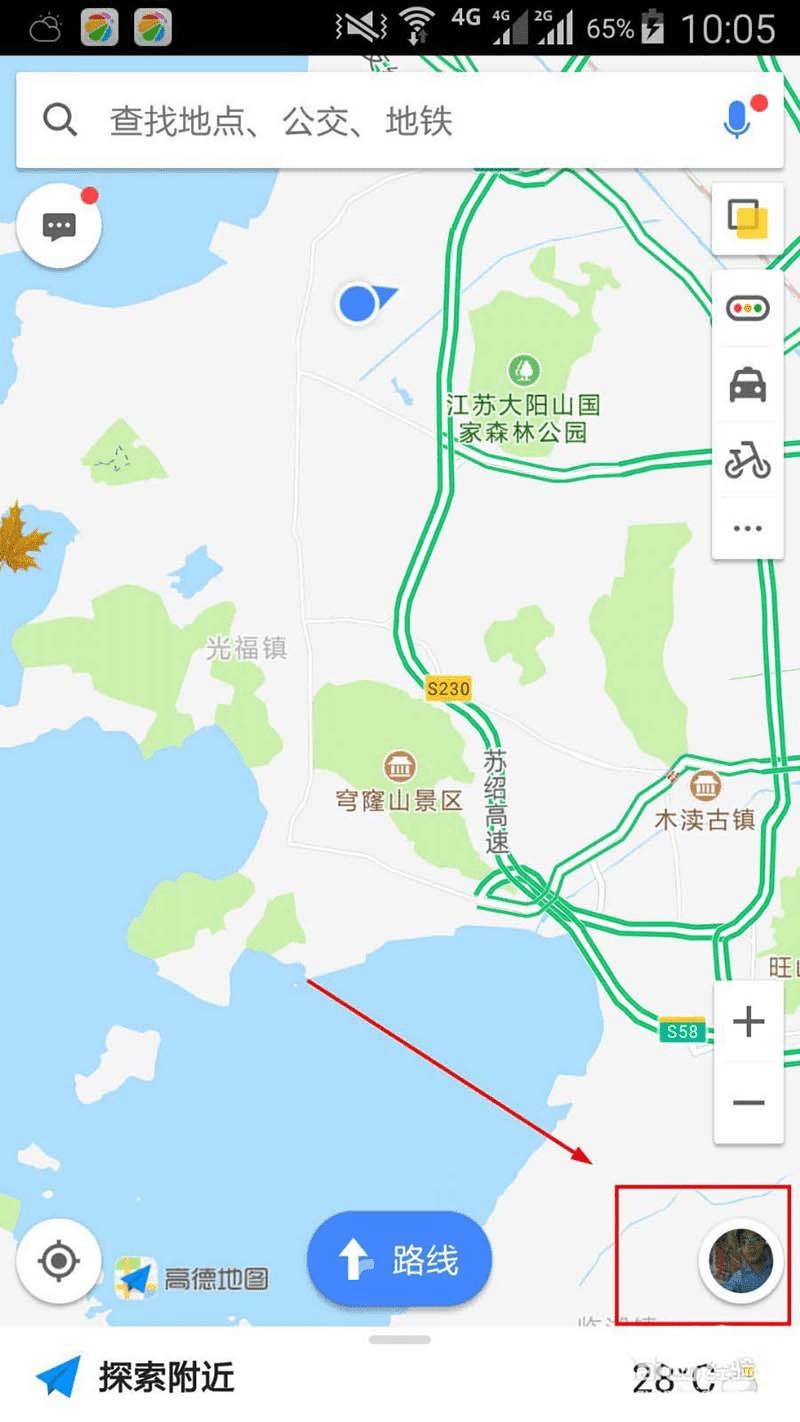The width and height of the screenshot is (800, 1422).
Task: Open map layers selector
Action: (x=747, y=219)
